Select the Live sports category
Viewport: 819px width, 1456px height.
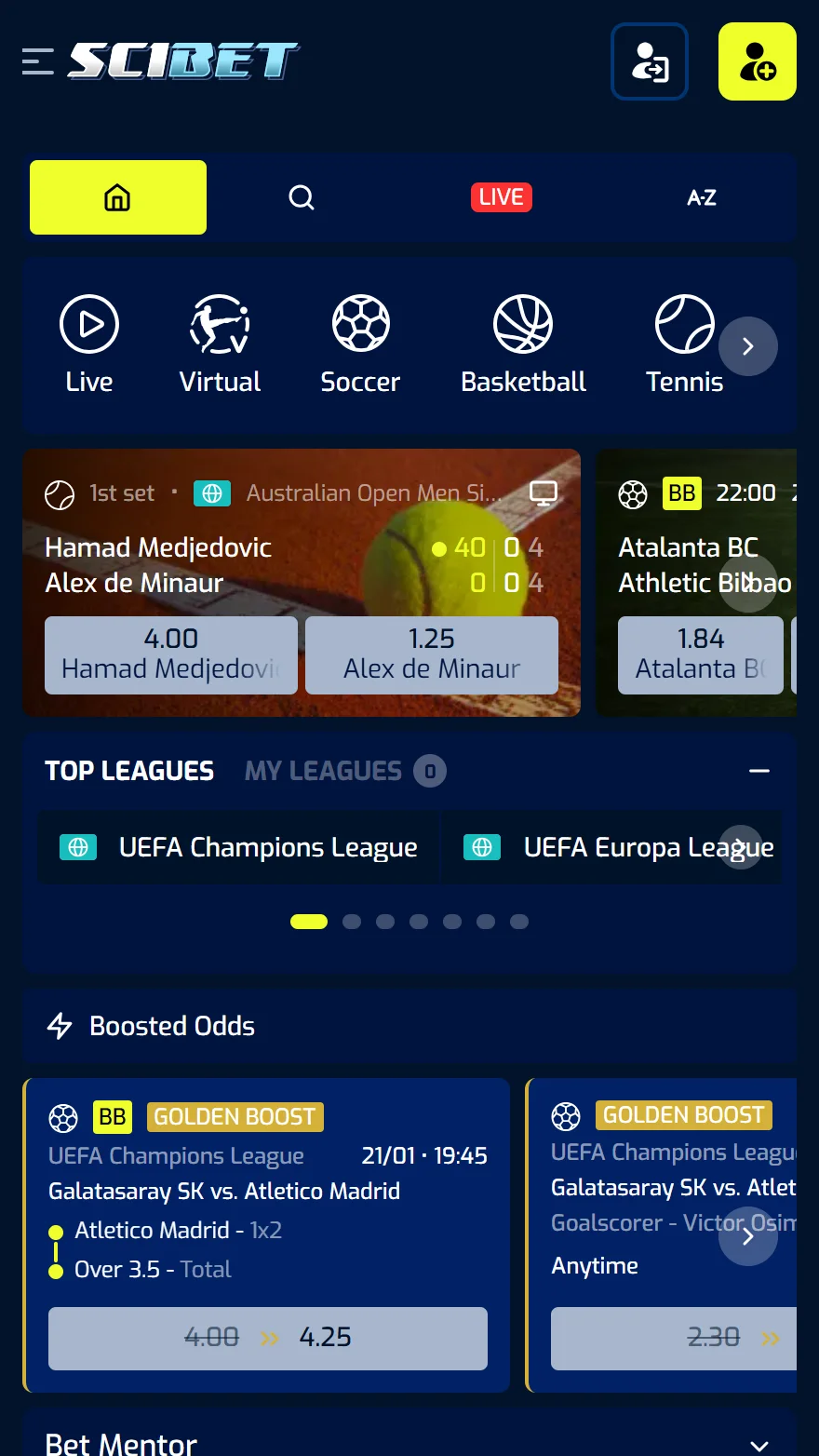(89, 344)
